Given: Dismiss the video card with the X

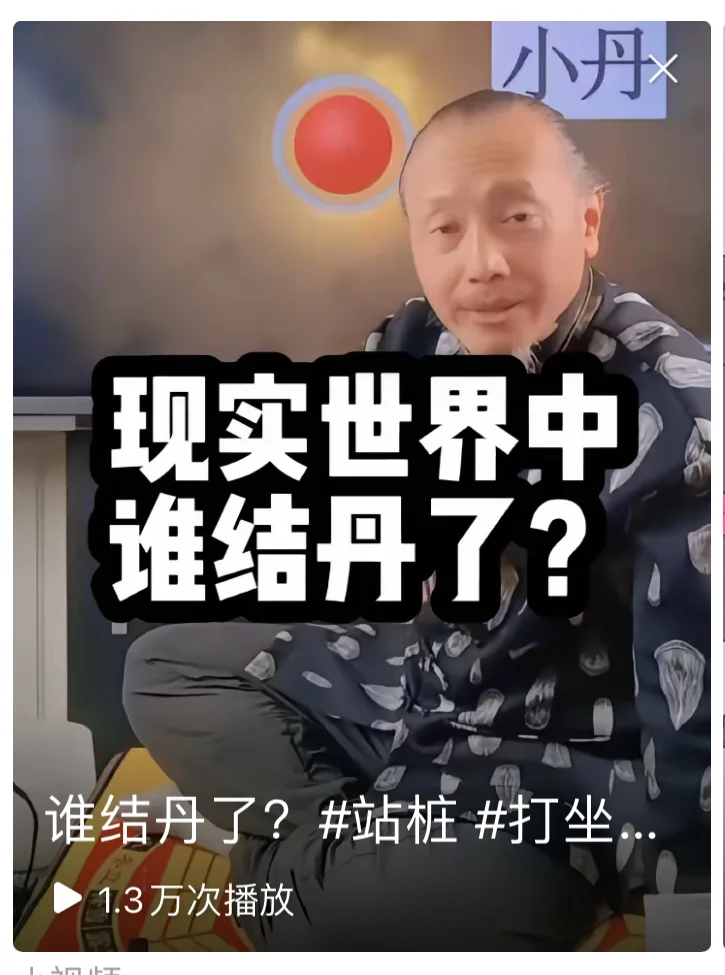Looking at the screenshot, I should (663, 69).
